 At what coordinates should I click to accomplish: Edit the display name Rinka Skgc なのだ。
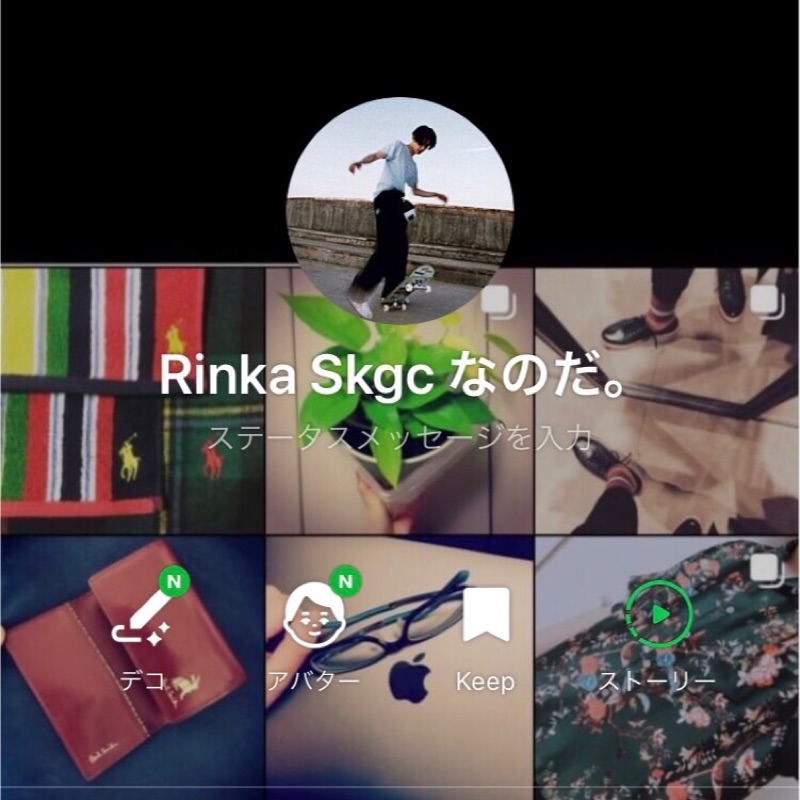click(400, 375)
